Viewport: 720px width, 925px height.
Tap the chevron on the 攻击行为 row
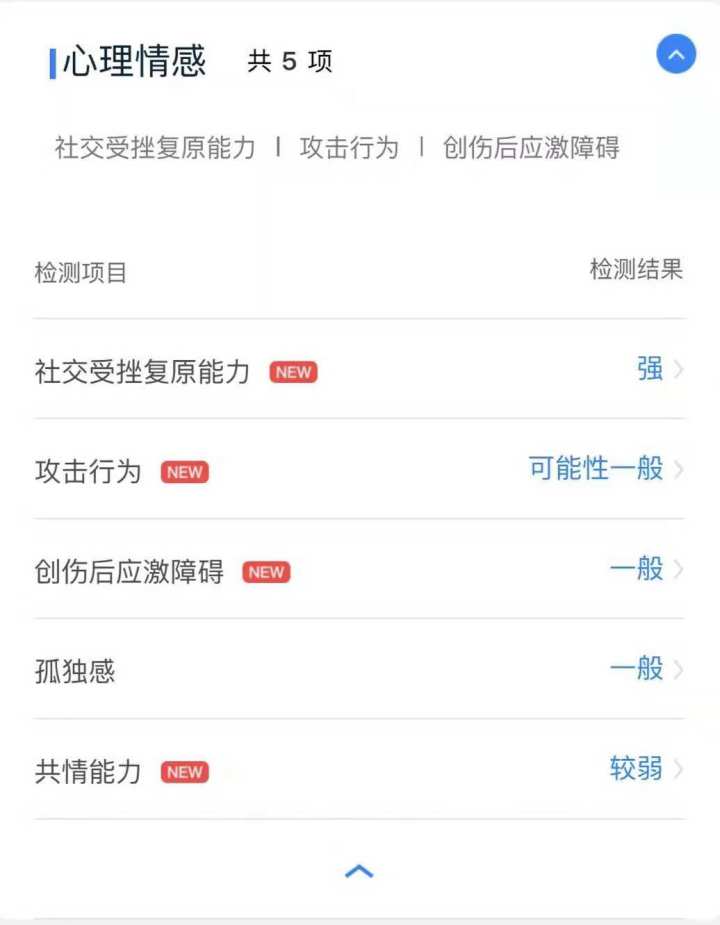point(681,470)
